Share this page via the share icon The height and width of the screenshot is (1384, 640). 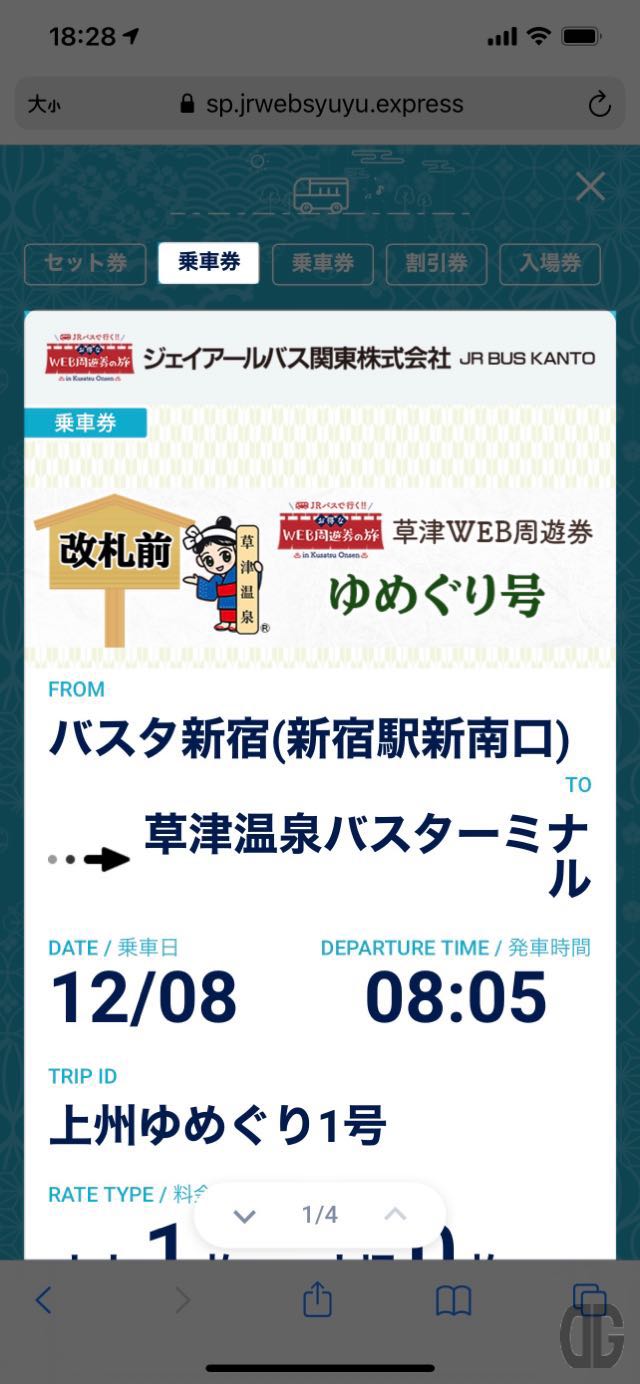316,1299
